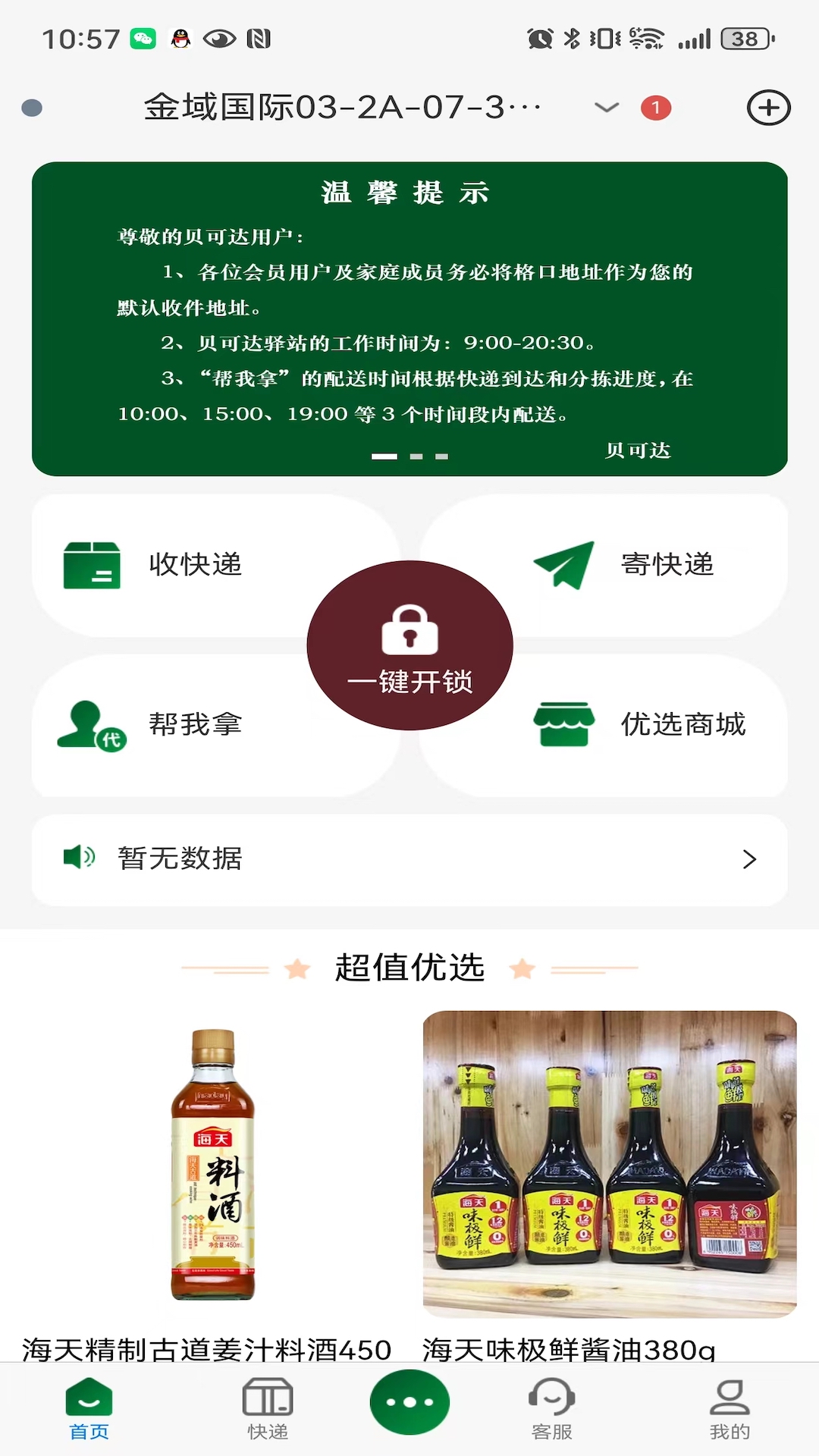Image resolution: width=819 pixels, height=1456 pixels.
Task: Switch to the 我的 tab
Action: [730, 1409]
